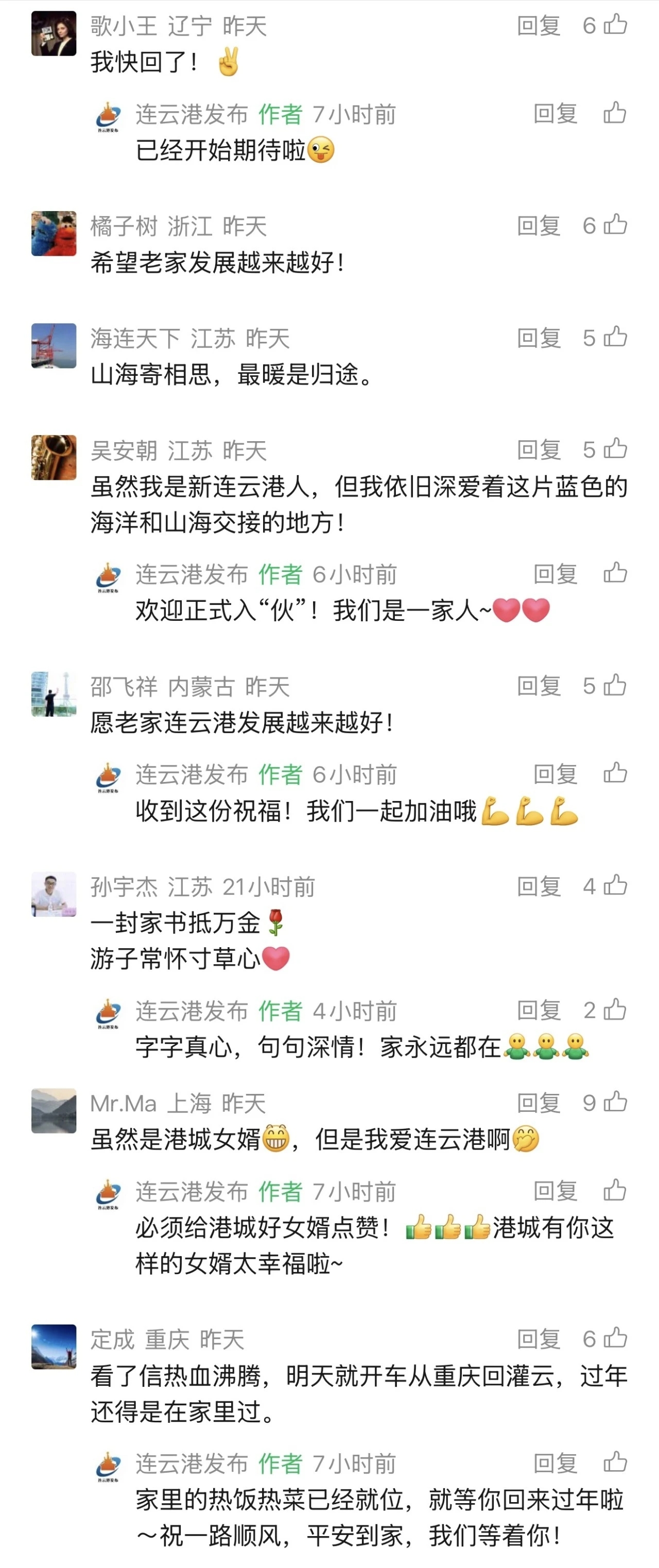Reply to 定成's comment

539,1339
